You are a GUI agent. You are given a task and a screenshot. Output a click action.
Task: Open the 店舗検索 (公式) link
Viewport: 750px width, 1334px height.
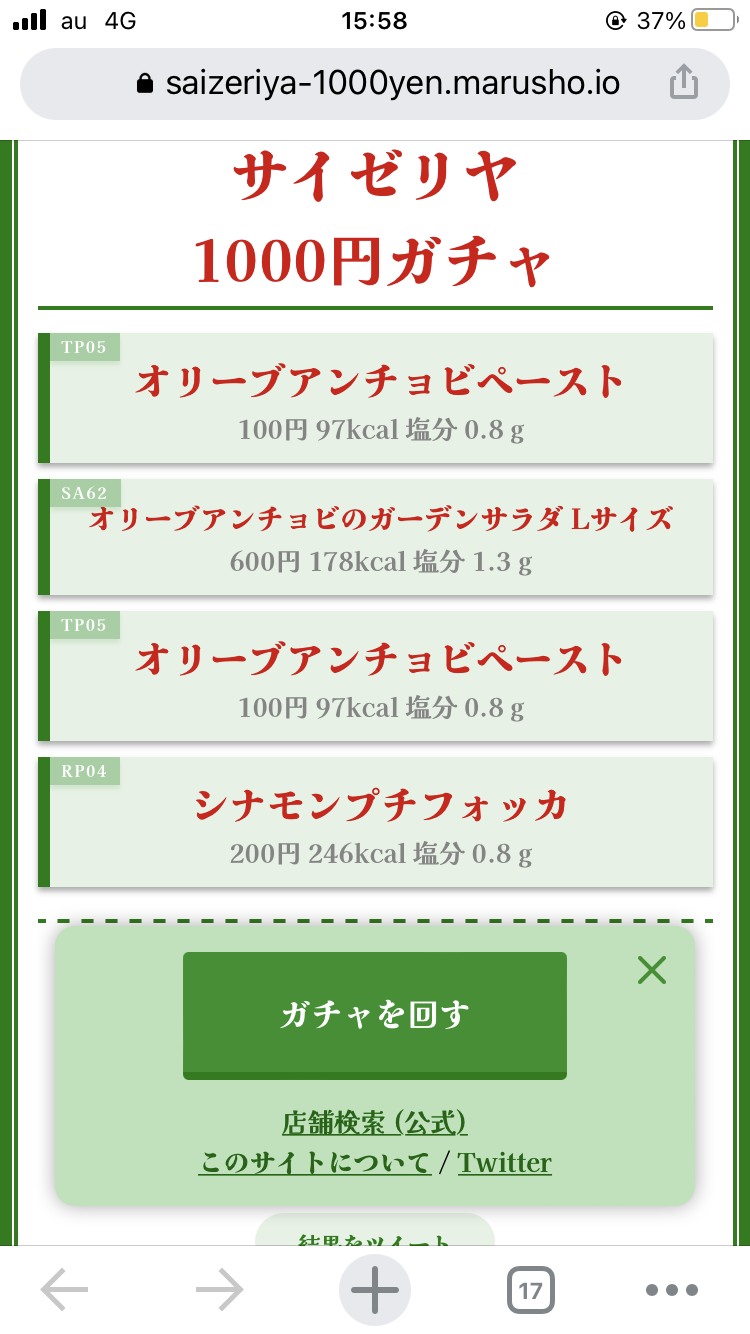(374, 1123)
